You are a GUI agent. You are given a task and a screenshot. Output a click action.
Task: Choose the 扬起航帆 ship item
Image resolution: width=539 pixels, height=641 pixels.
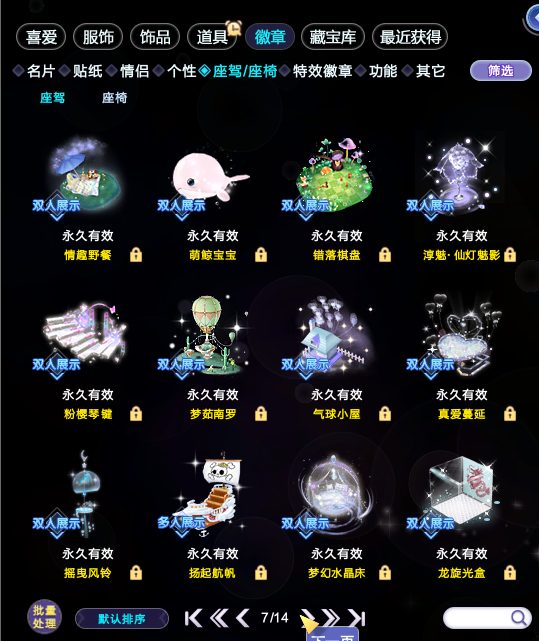pos(211,495)
